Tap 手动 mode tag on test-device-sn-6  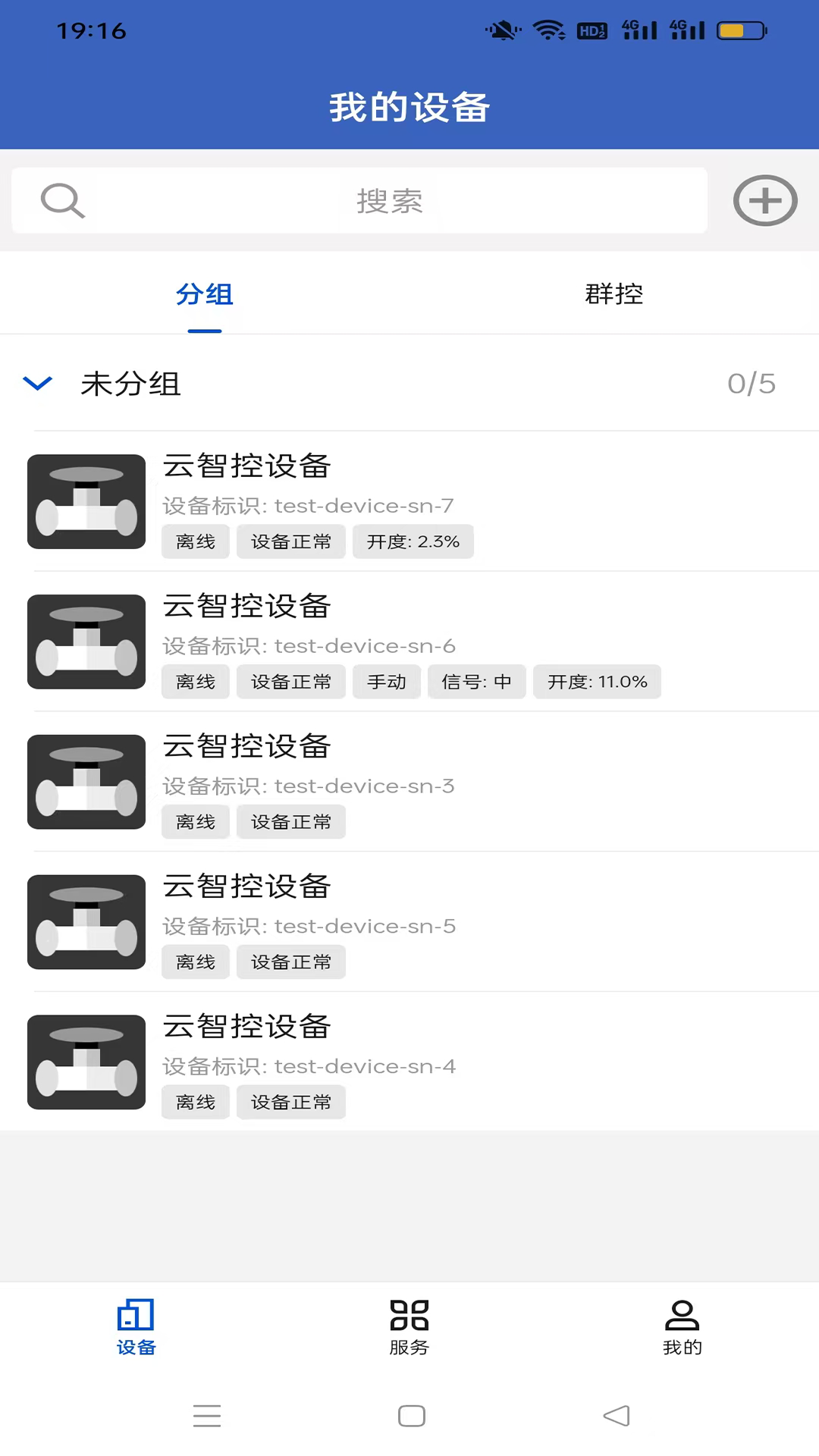(x=386, y=682)
